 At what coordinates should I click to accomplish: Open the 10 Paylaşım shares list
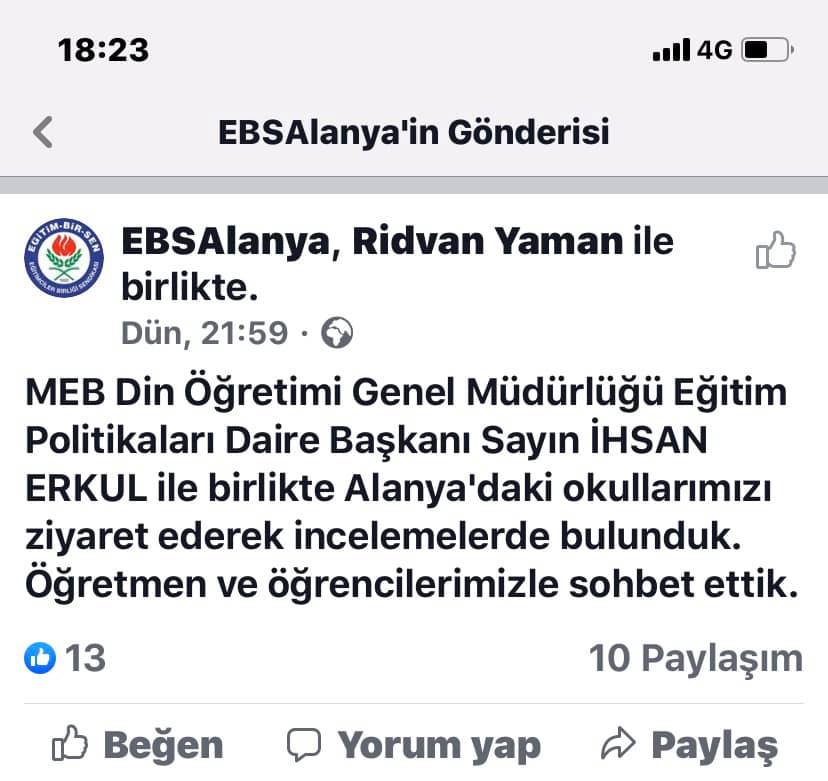695,659
